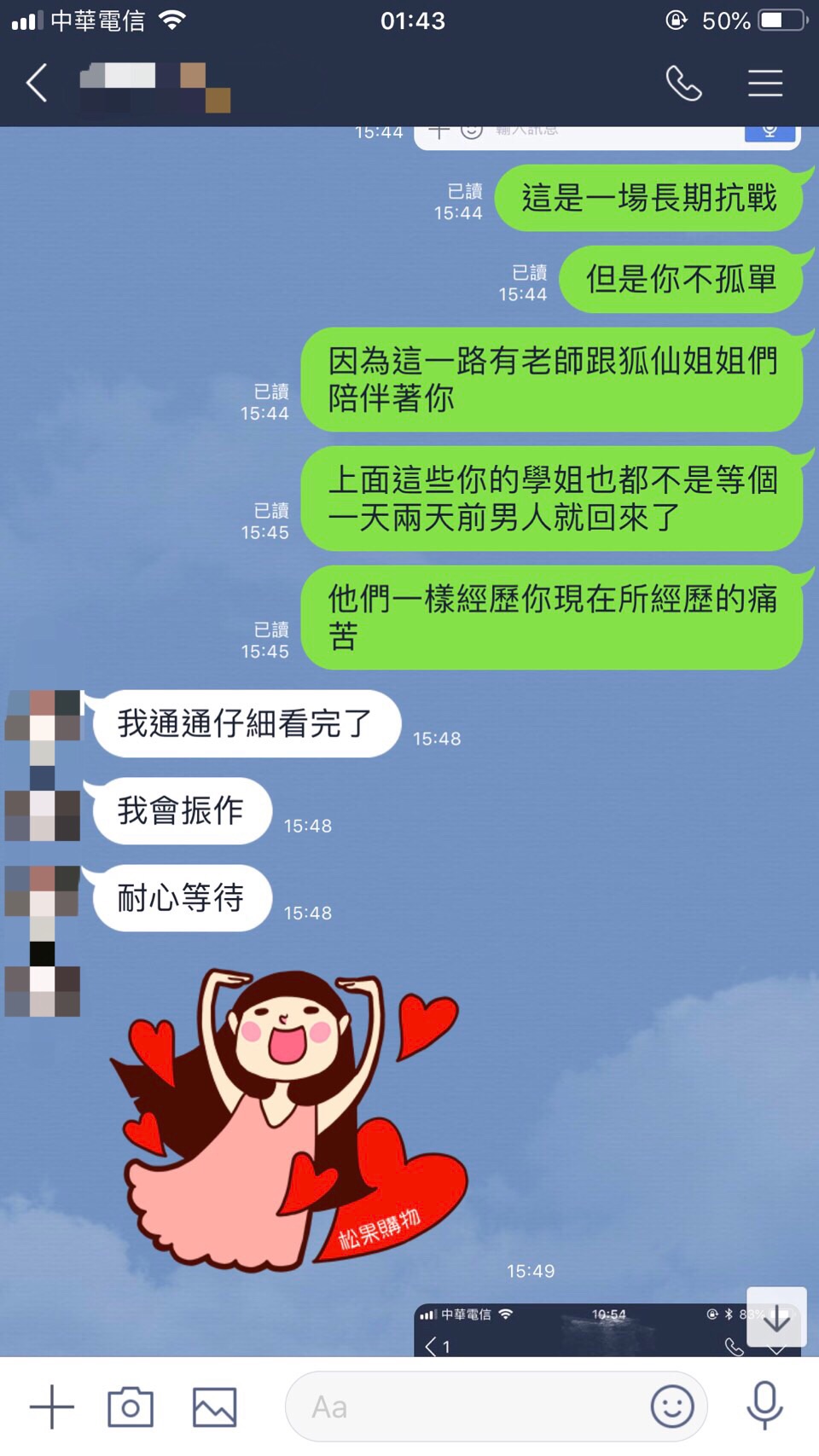Image resolution: width=819 pixels, height=1456 pixels.
Task: Open the emoji sticker picker
Action: pyautogui.click(x=672, y=1407)
